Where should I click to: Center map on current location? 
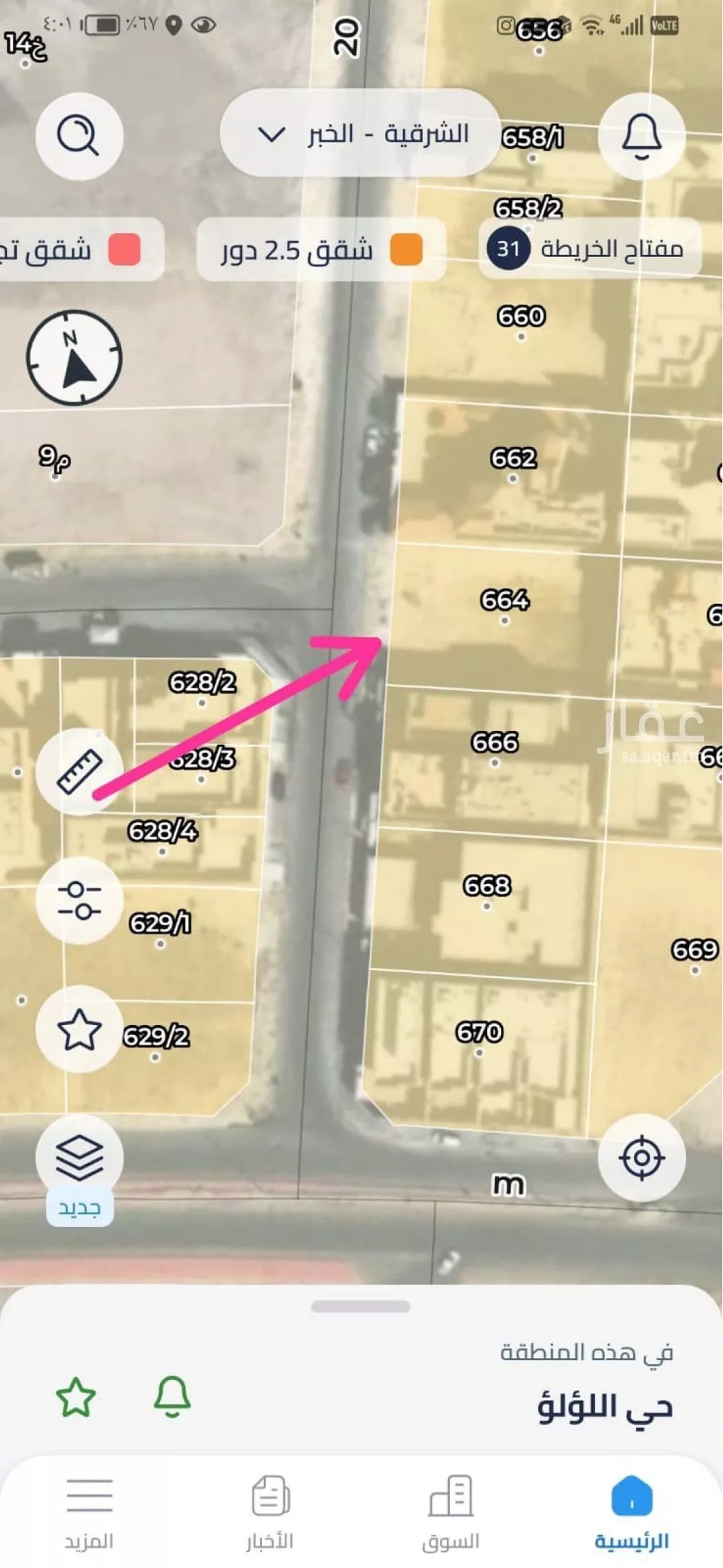[x=642, y=1156]
